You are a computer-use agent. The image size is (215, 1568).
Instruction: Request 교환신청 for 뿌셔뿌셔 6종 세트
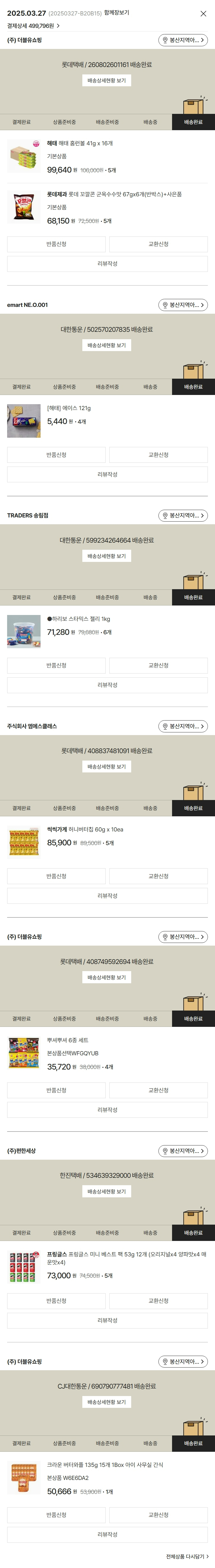click(158, 1090)
